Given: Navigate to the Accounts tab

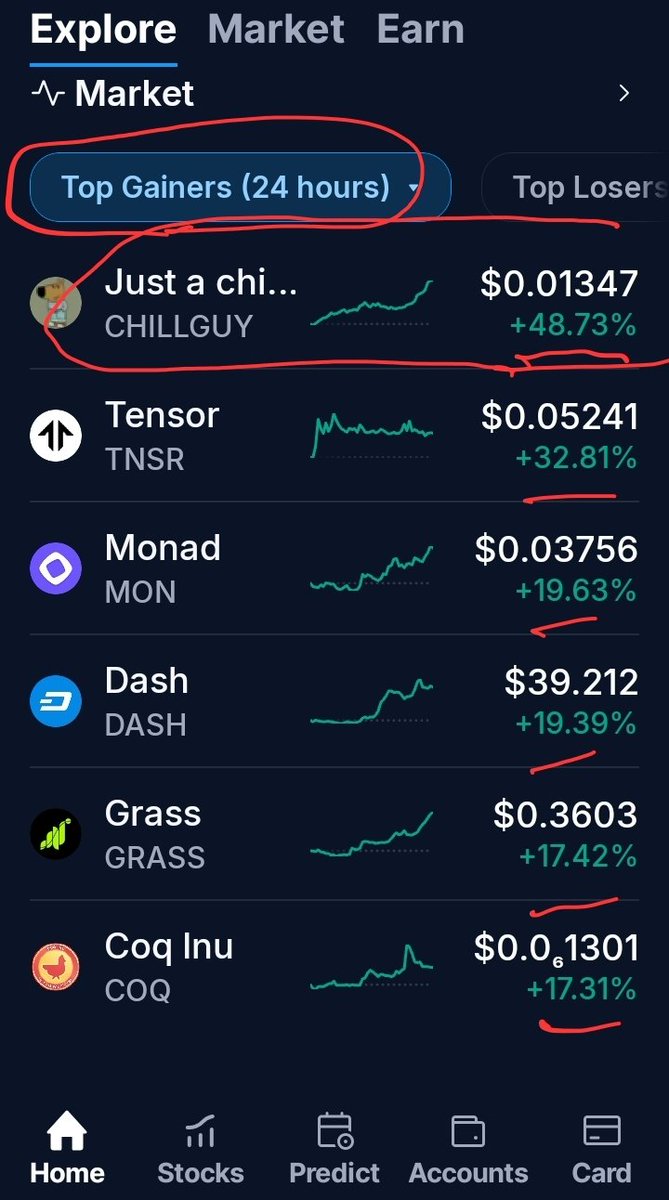Looking at the screenshot, I should coord(468,1149).
